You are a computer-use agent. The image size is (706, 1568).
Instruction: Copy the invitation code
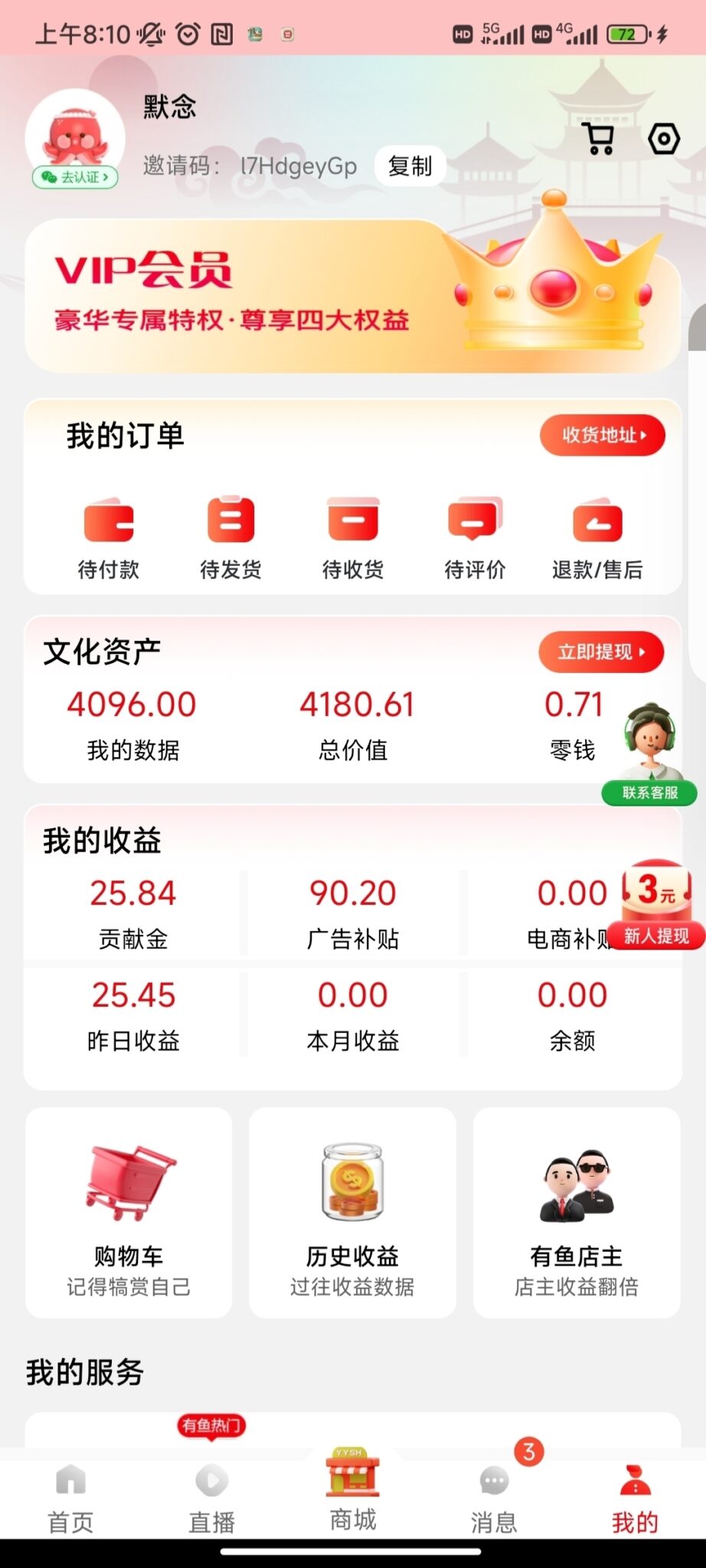click(410, 165)
